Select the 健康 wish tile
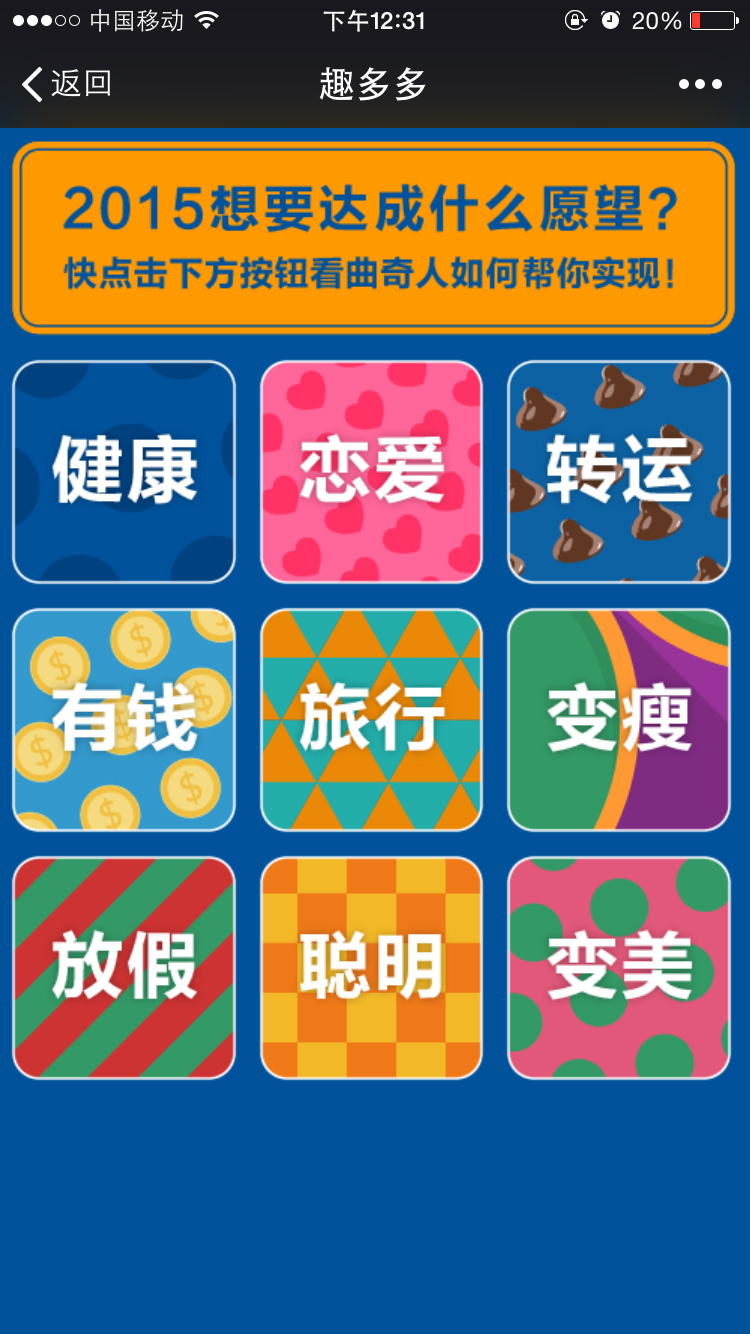 124,472
